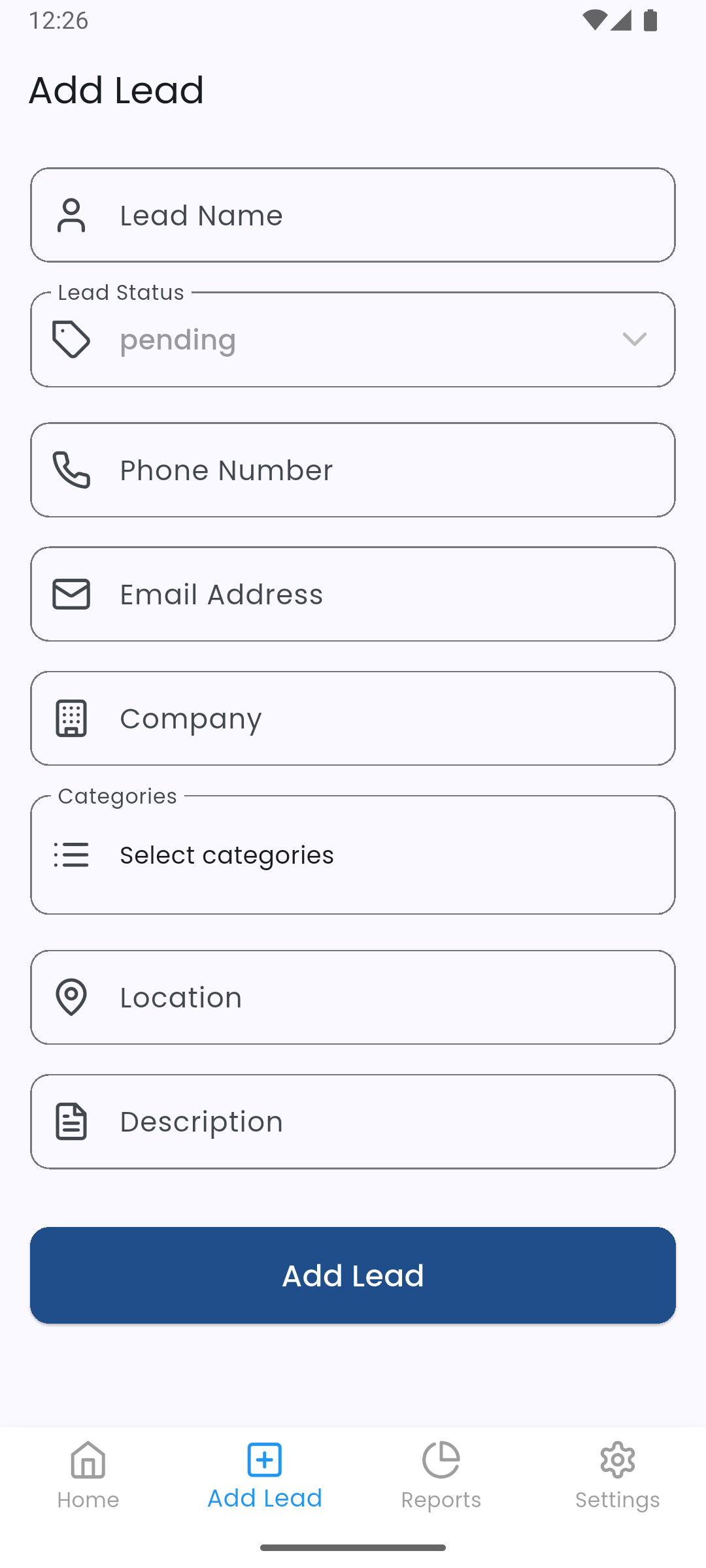Screen dimensions: 706x1568
Task: Submit with the blue Add Lead button
Action: 353,1275
